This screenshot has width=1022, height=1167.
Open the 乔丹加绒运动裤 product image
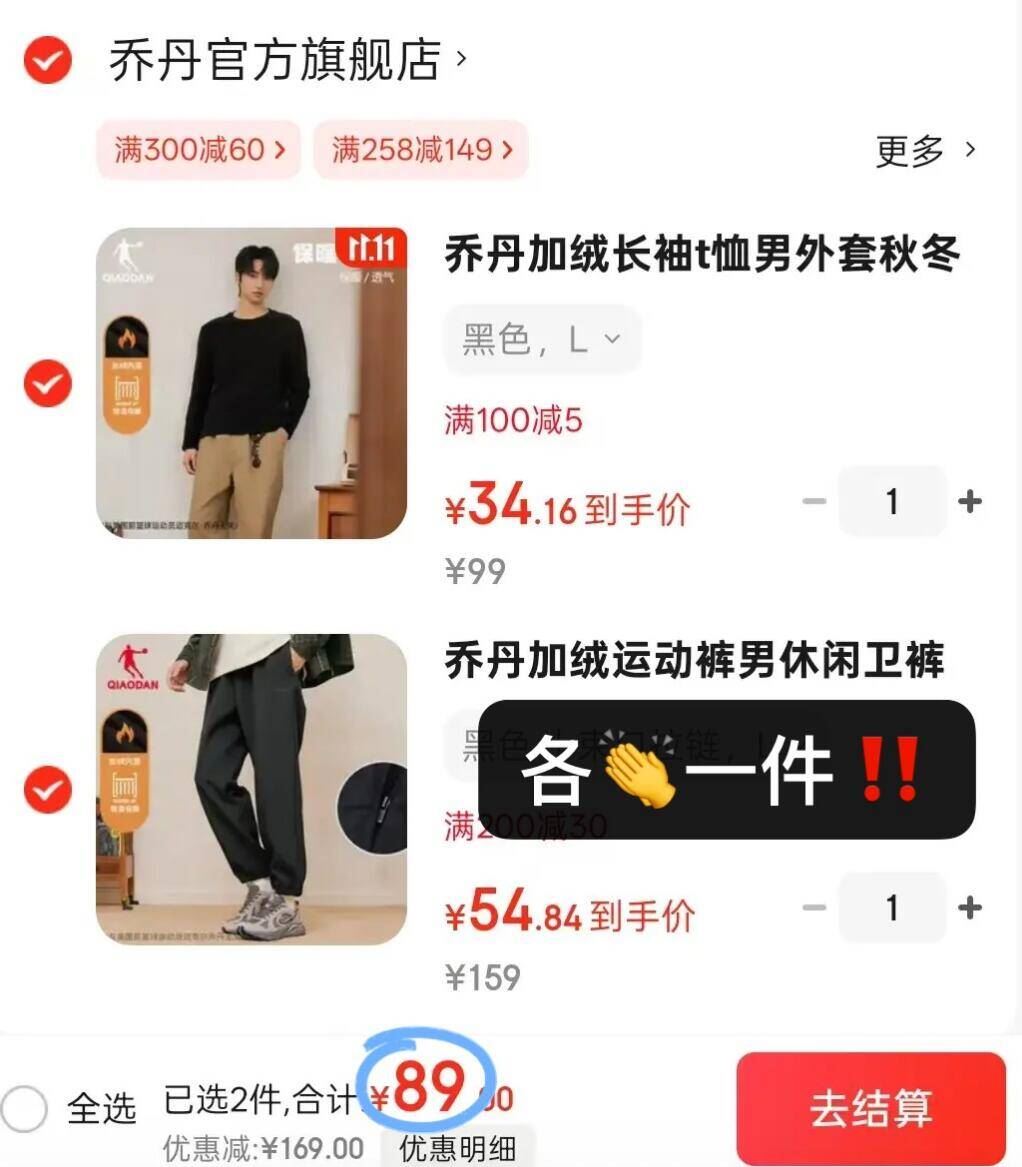(251, 790)
